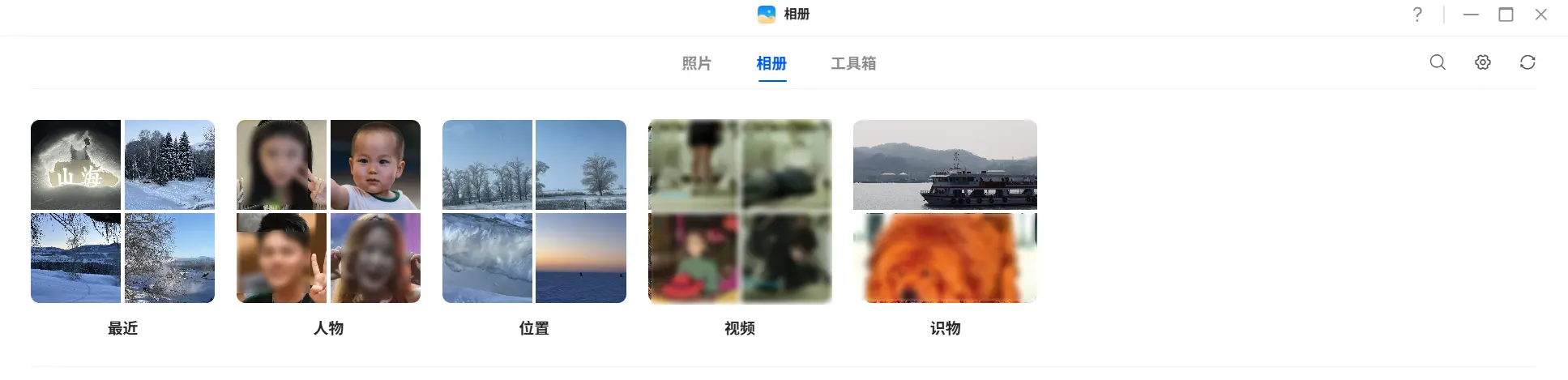The height and width of the screenshot is (380, 1568).
Task: Close the 相册 window
Action: click(1540, 15)
